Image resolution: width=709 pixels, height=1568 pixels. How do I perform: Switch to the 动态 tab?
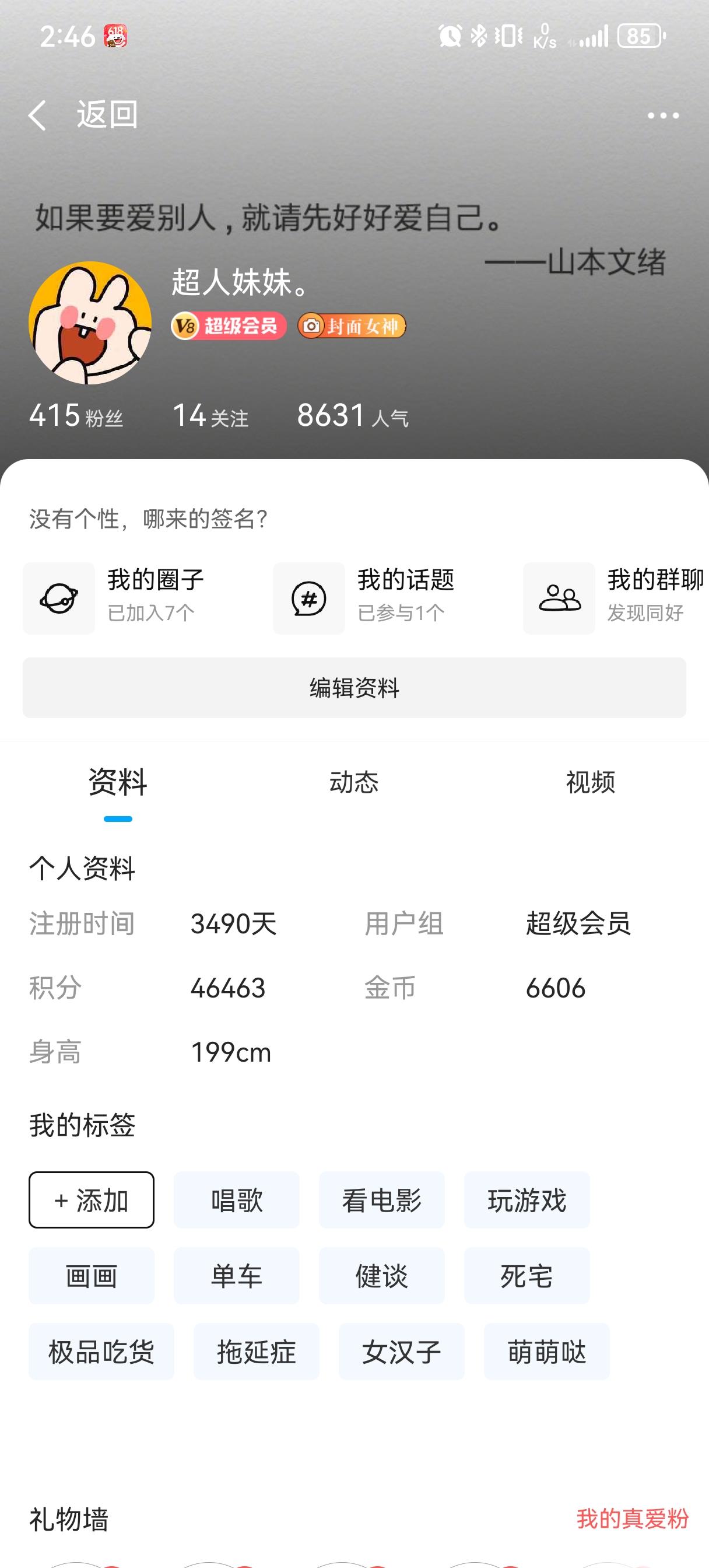tap(353, 782)
